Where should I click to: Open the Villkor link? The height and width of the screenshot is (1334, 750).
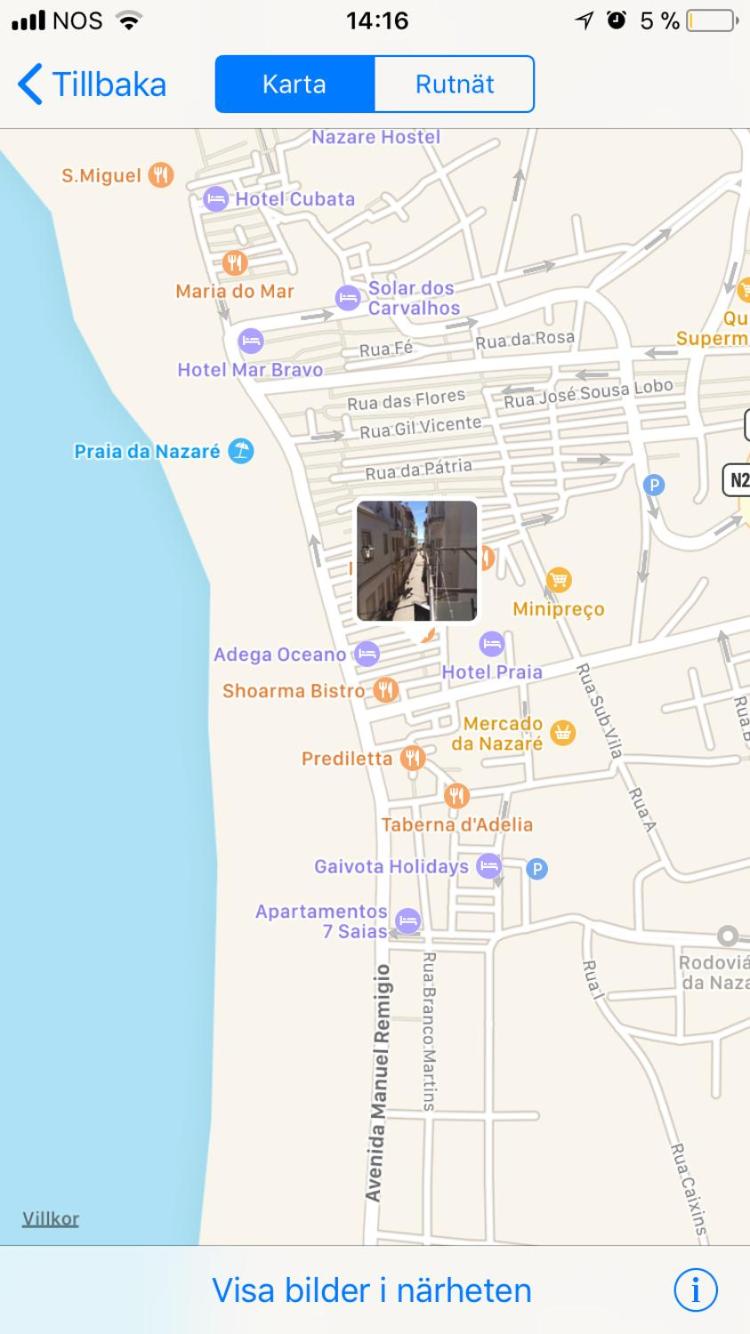pos(50,1218)
